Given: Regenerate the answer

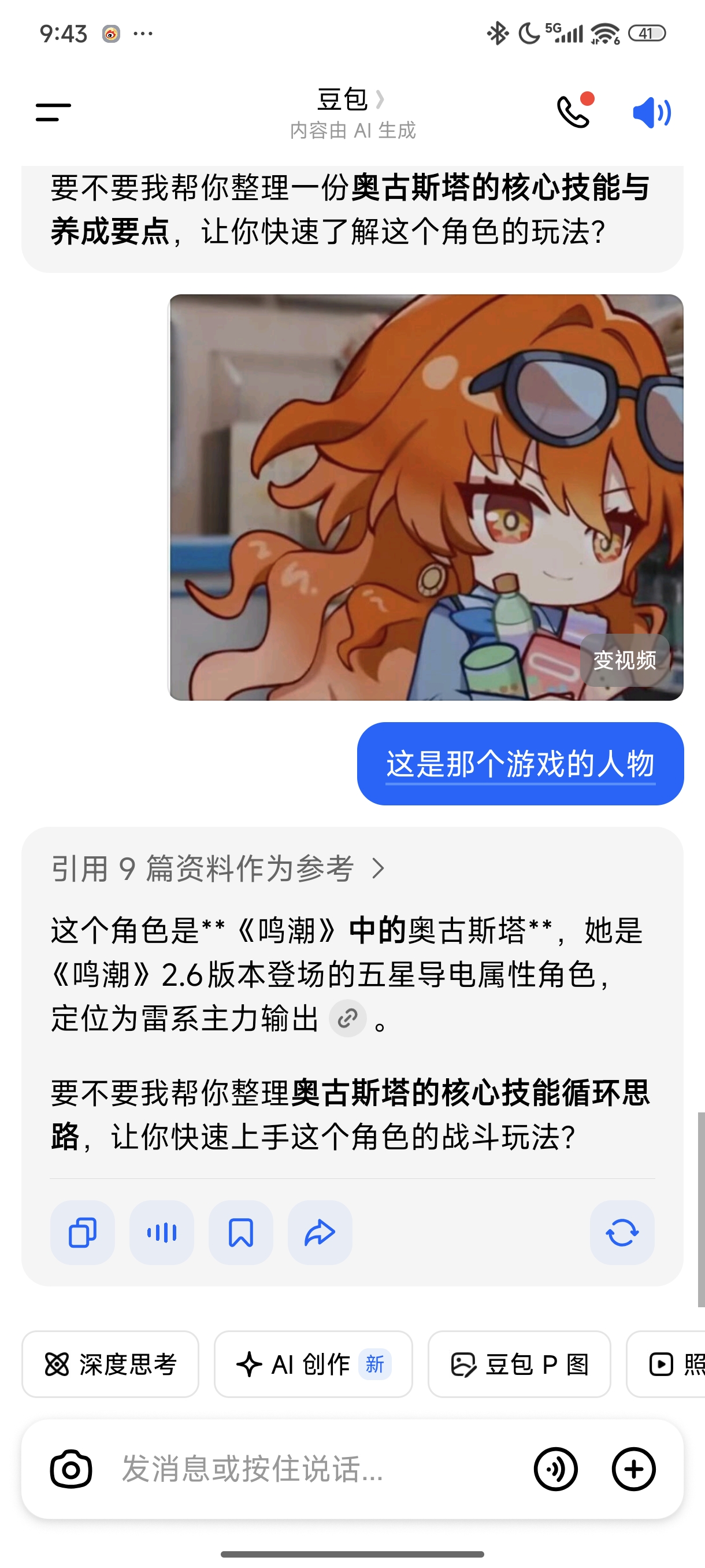Looking at the screenshot, I should click(x=622, y=1233).
